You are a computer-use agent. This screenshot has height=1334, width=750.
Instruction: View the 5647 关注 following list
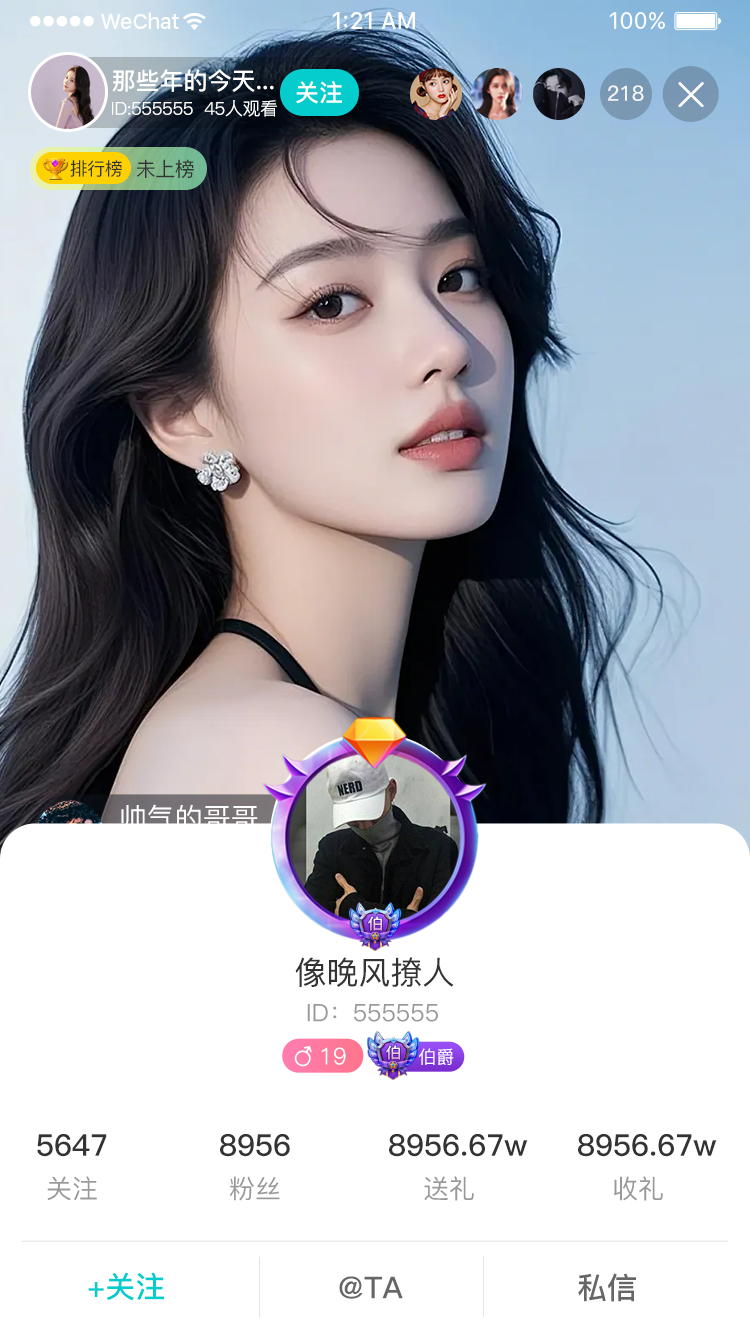72,1165
